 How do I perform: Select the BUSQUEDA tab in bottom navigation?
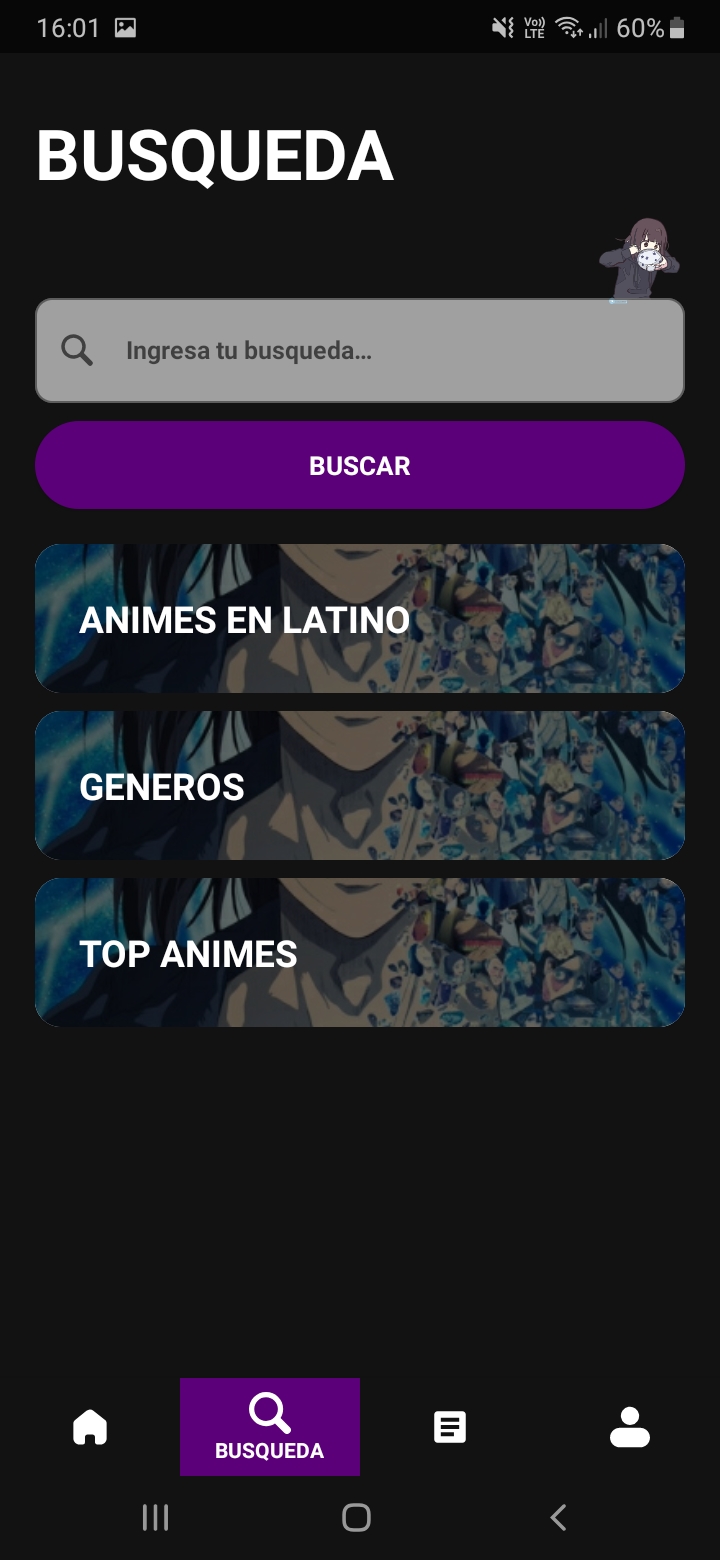point(270,1427)
